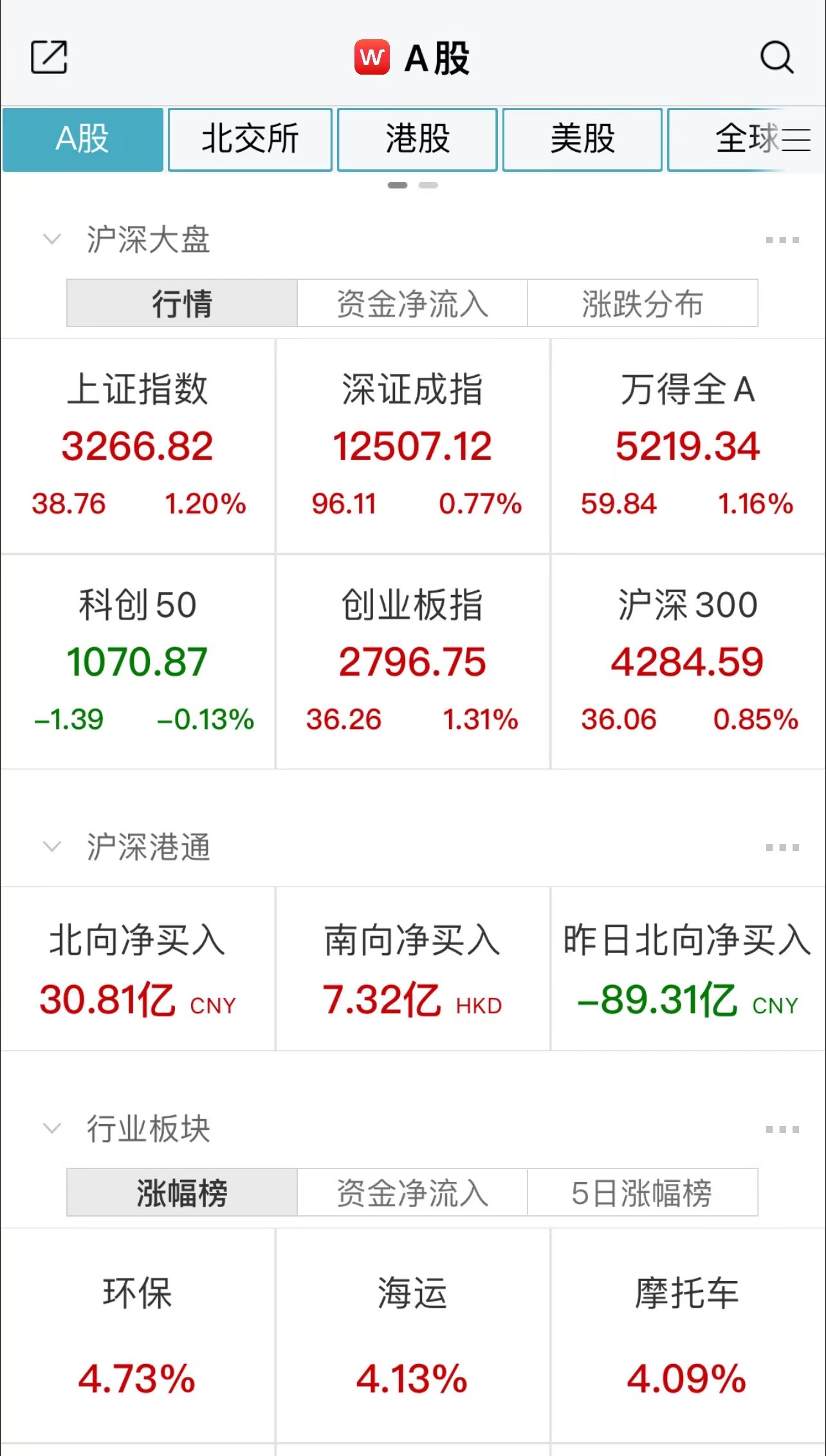Open the tab list menu icon

(796, 139)
